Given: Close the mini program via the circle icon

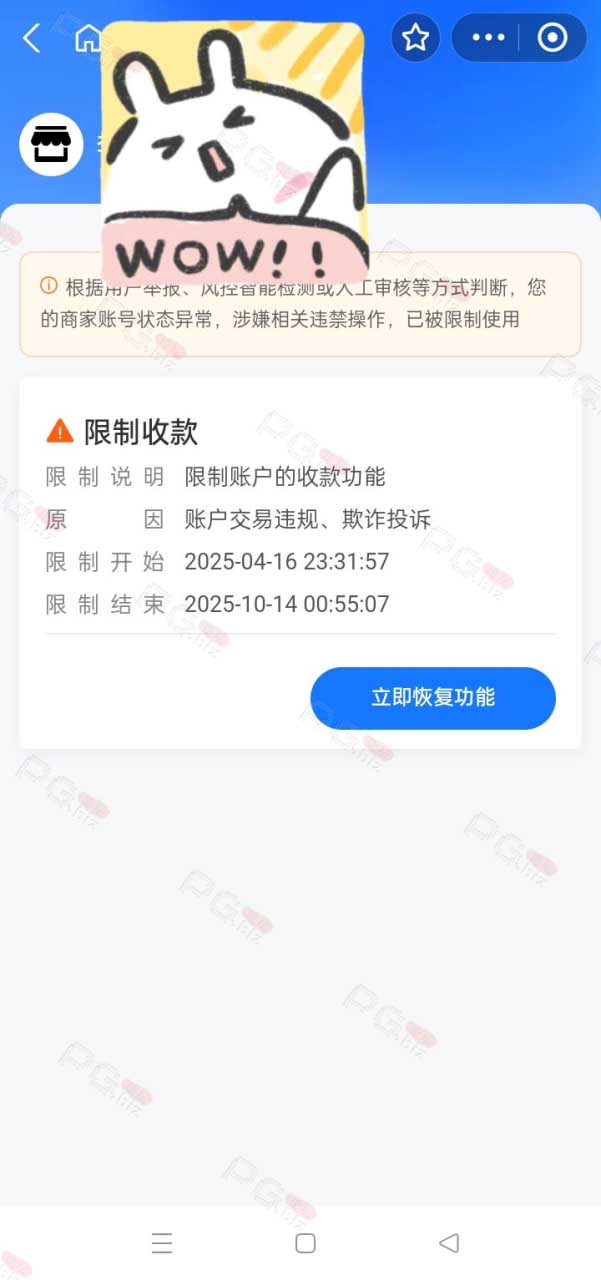Looking at the screenshot, I should point(552,38).
